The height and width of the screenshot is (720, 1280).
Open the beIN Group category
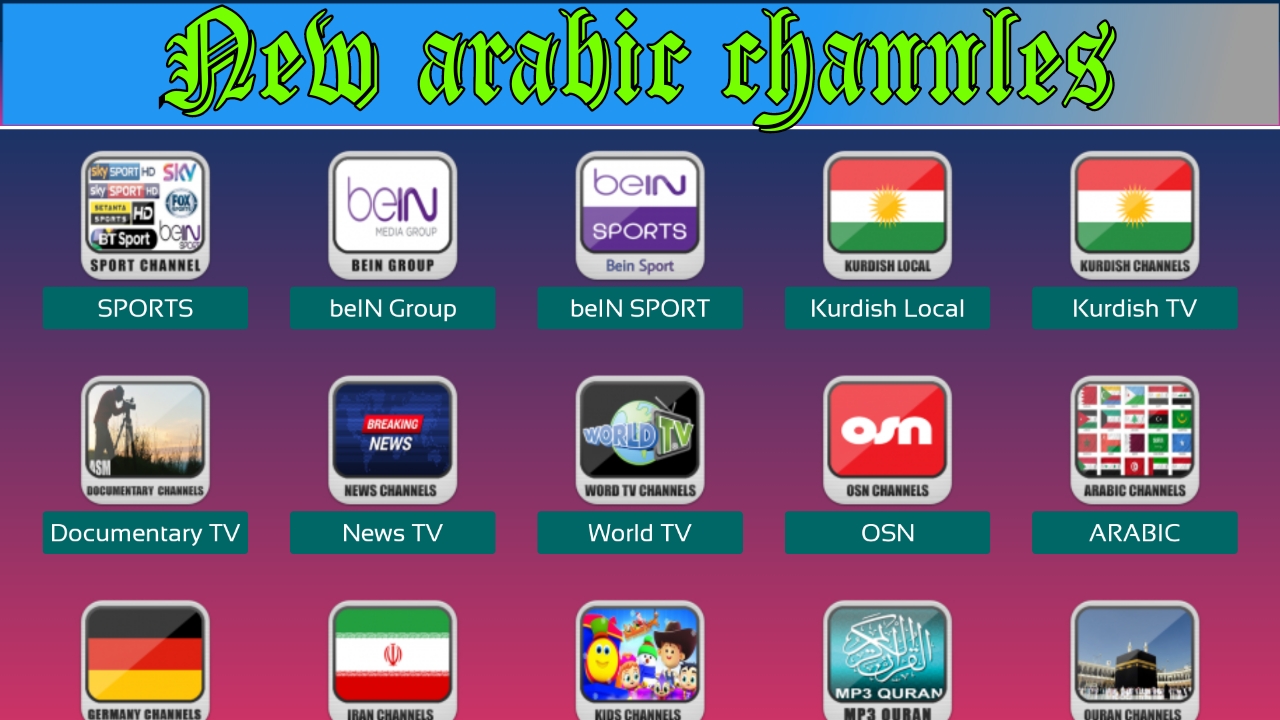pos(392,308)
